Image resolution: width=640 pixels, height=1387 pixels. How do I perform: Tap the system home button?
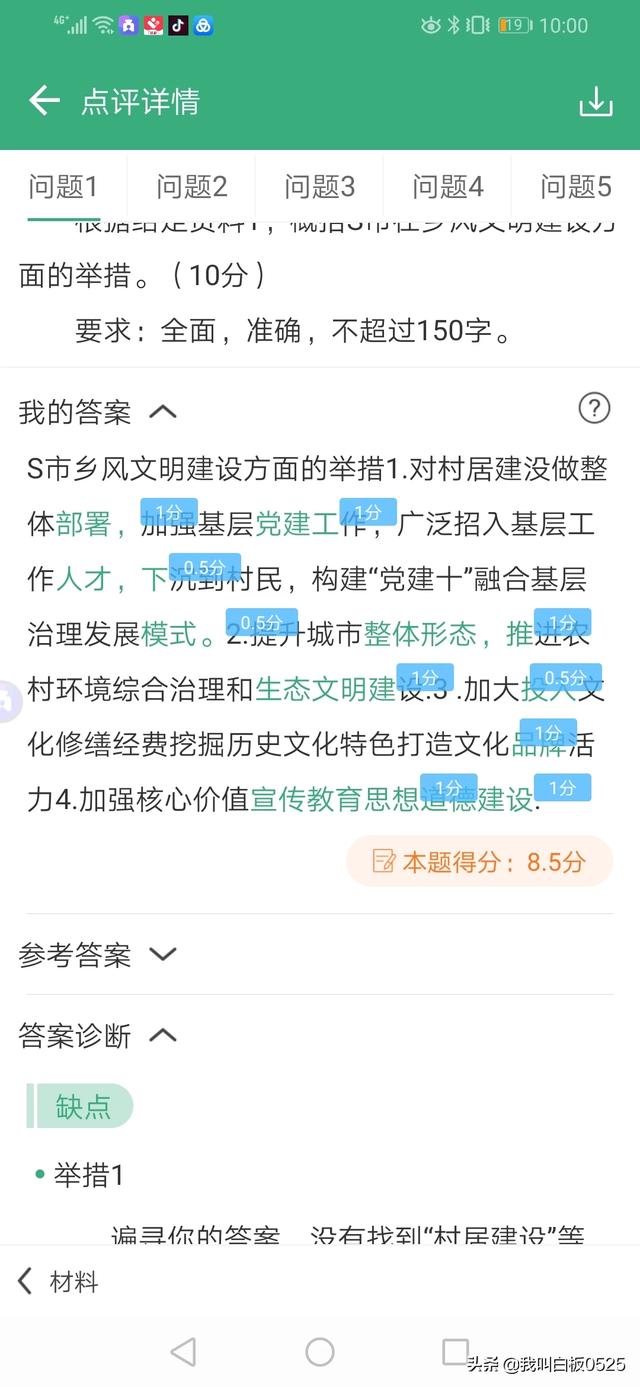click(x=320, y=1352)
